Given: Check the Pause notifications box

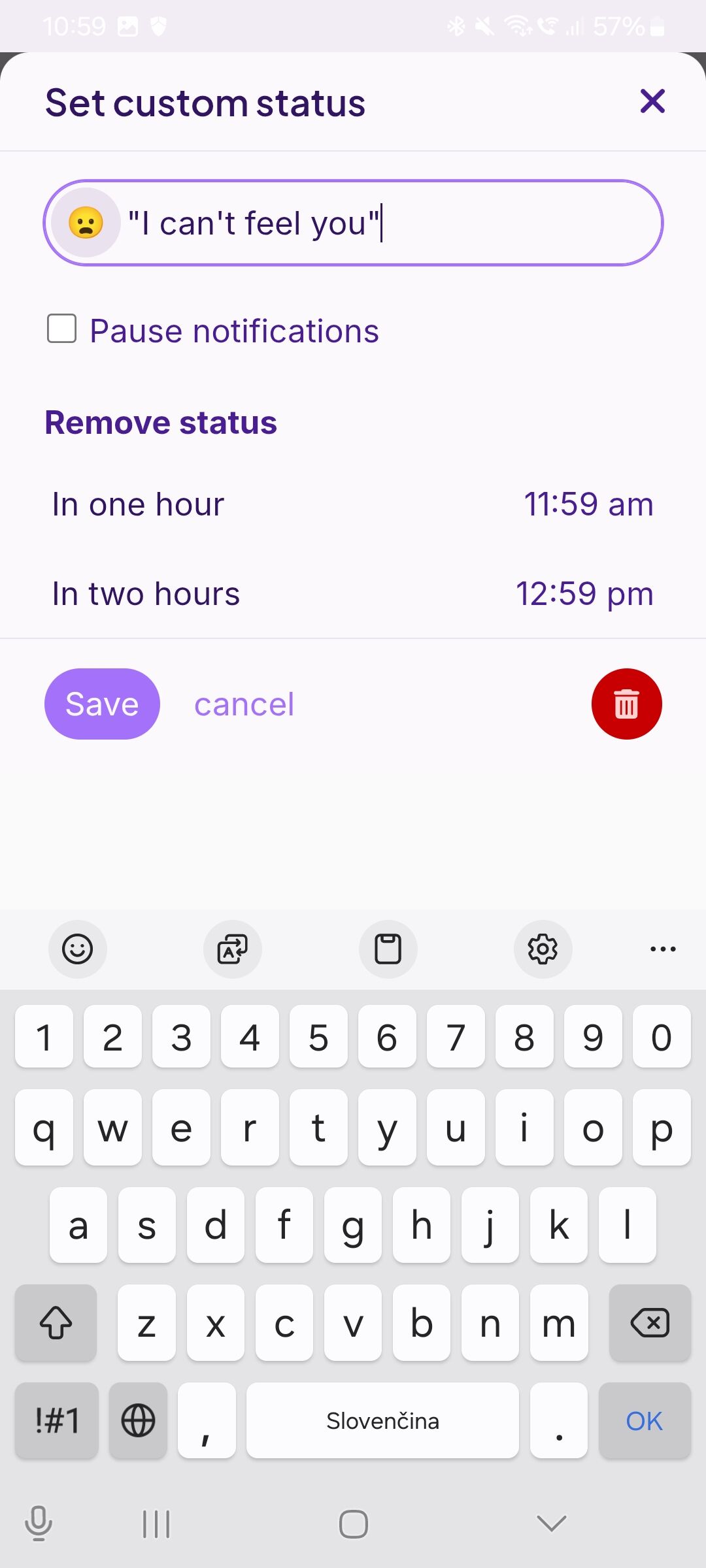Looking at the screenshot, I should 62,329.
